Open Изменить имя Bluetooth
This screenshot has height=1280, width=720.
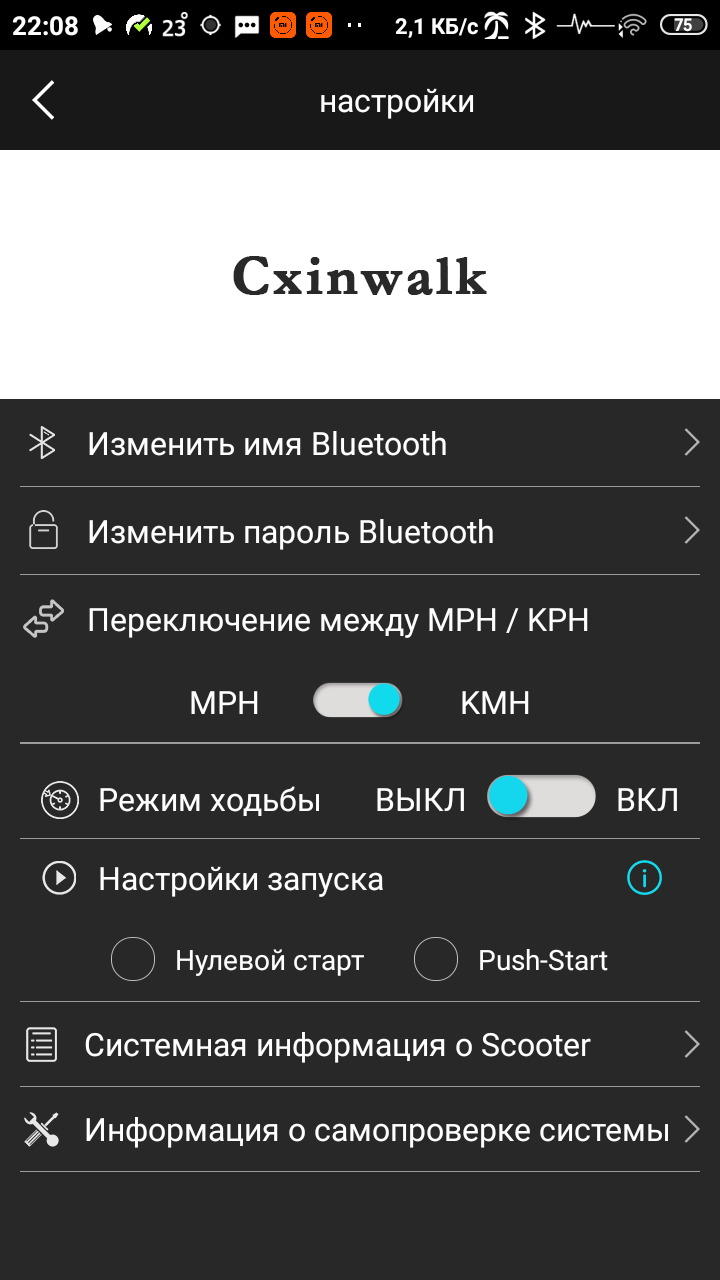(360, 443)
